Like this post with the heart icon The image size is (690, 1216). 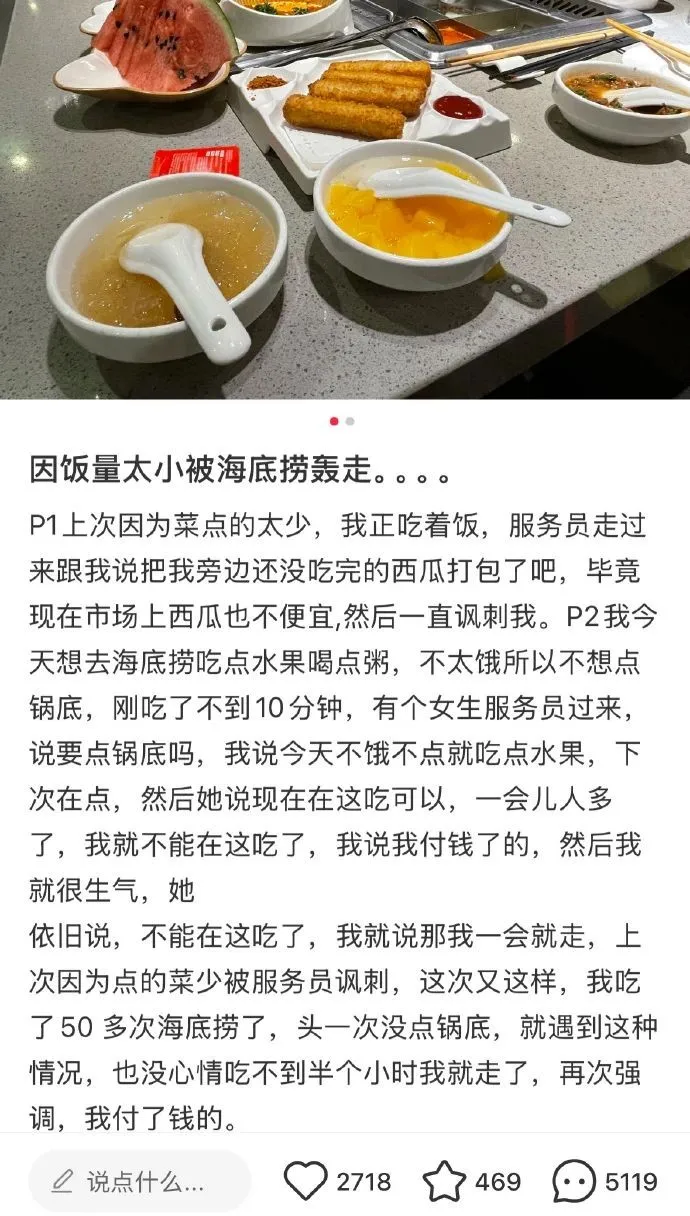pos(306,1181)
